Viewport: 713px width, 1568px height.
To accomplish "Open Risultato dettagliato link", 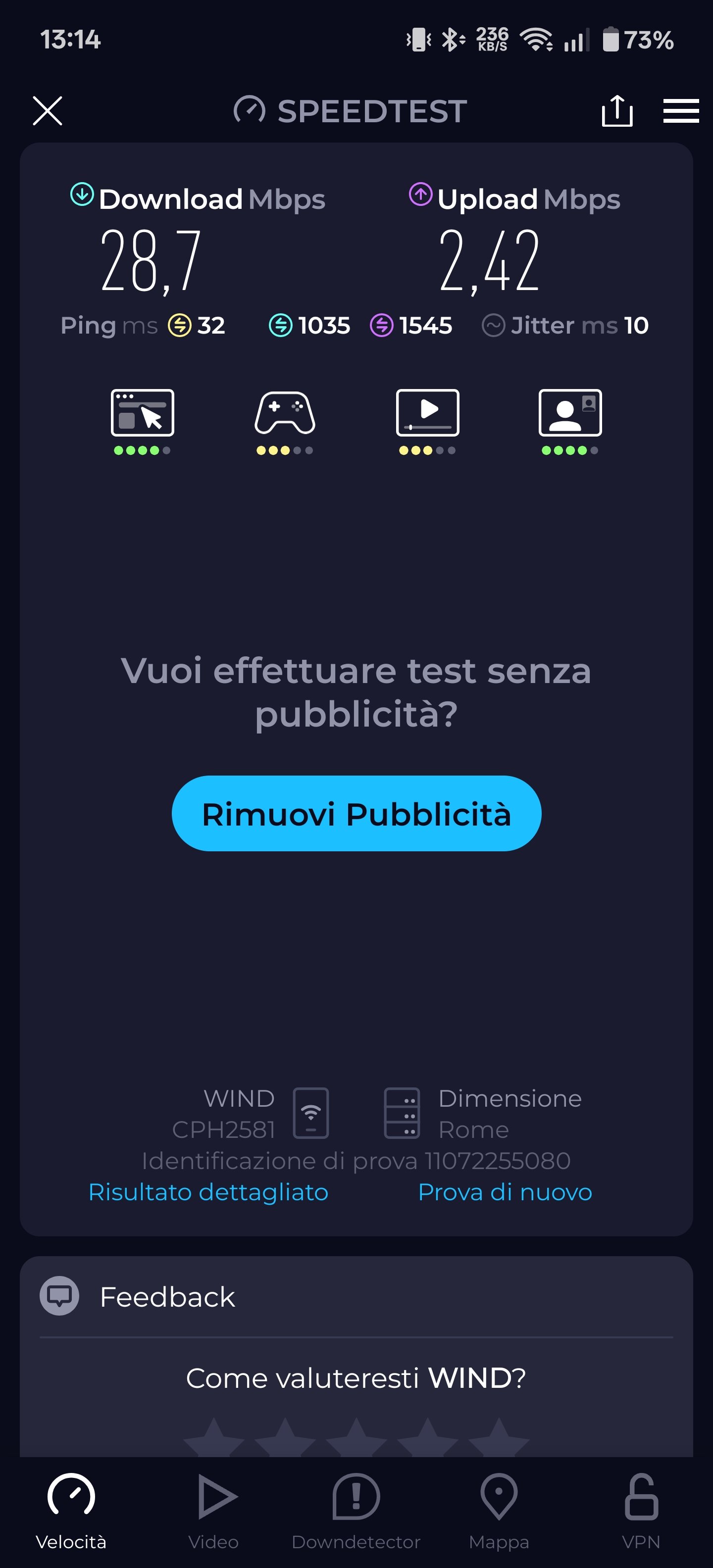I will (208, 1192).
